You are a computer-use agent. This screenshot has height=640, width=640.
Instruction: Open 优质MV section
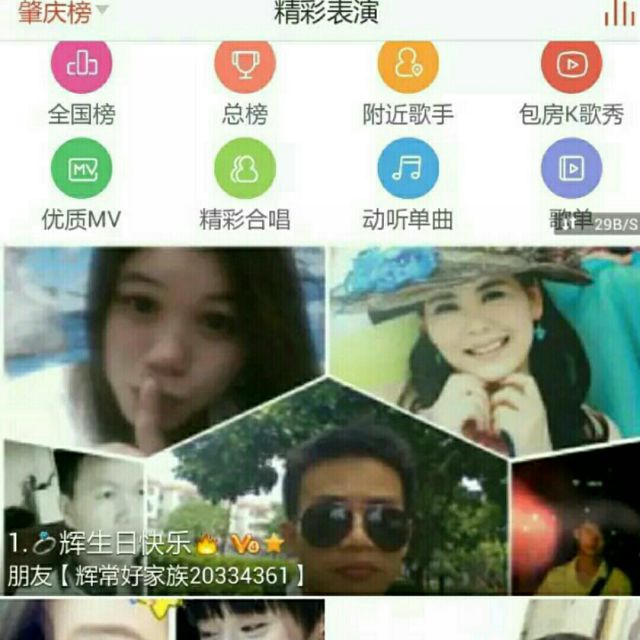81,170
